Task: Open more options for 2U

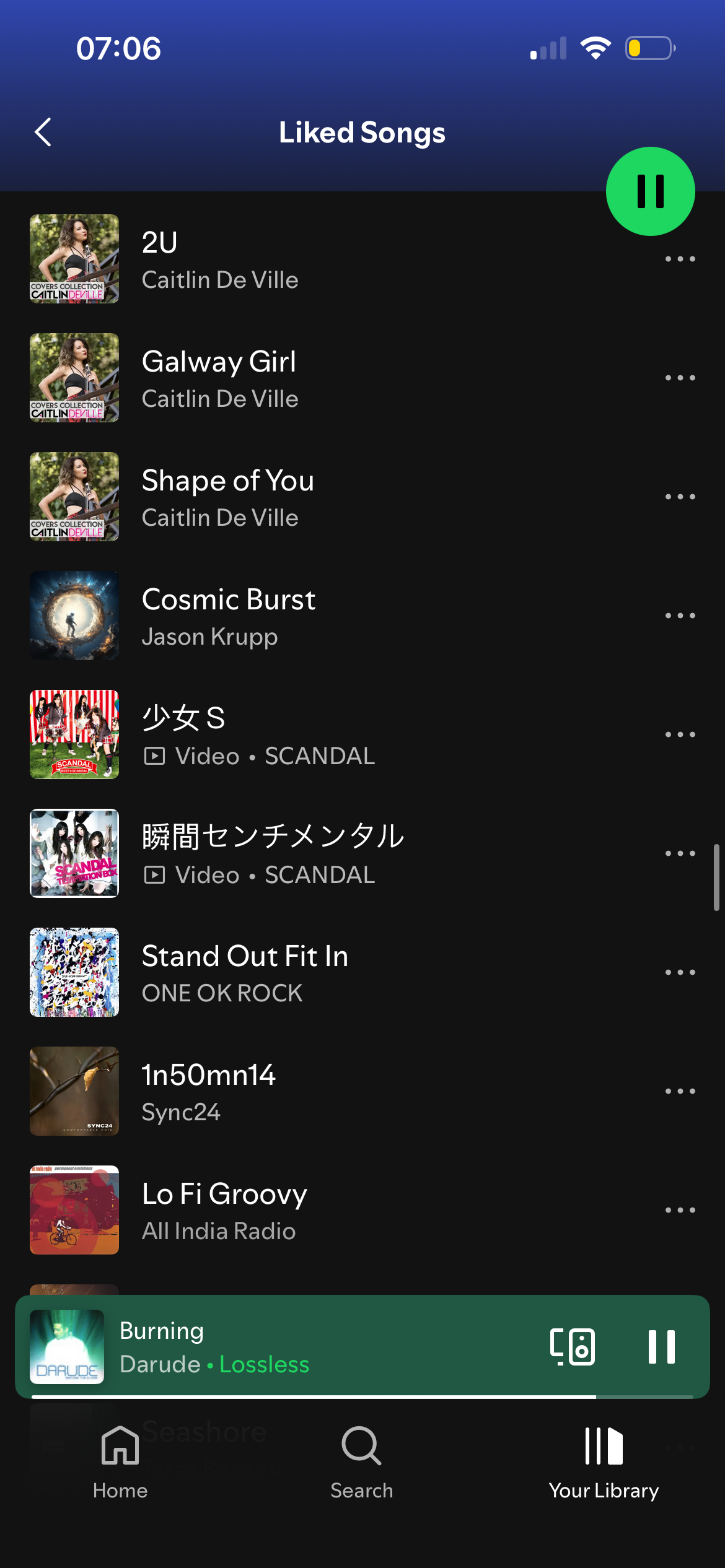Action: click(x=680, y=259)
